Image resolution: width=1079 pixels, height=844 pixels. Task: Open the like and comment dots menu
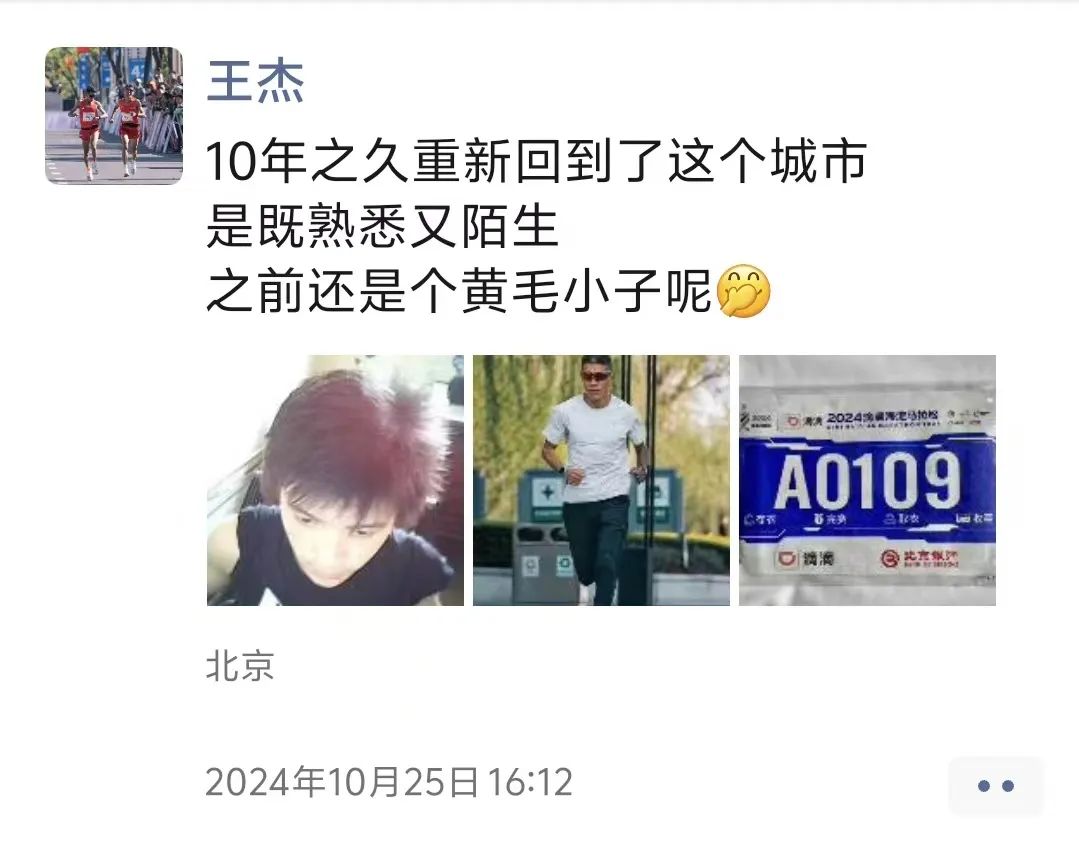995,786
